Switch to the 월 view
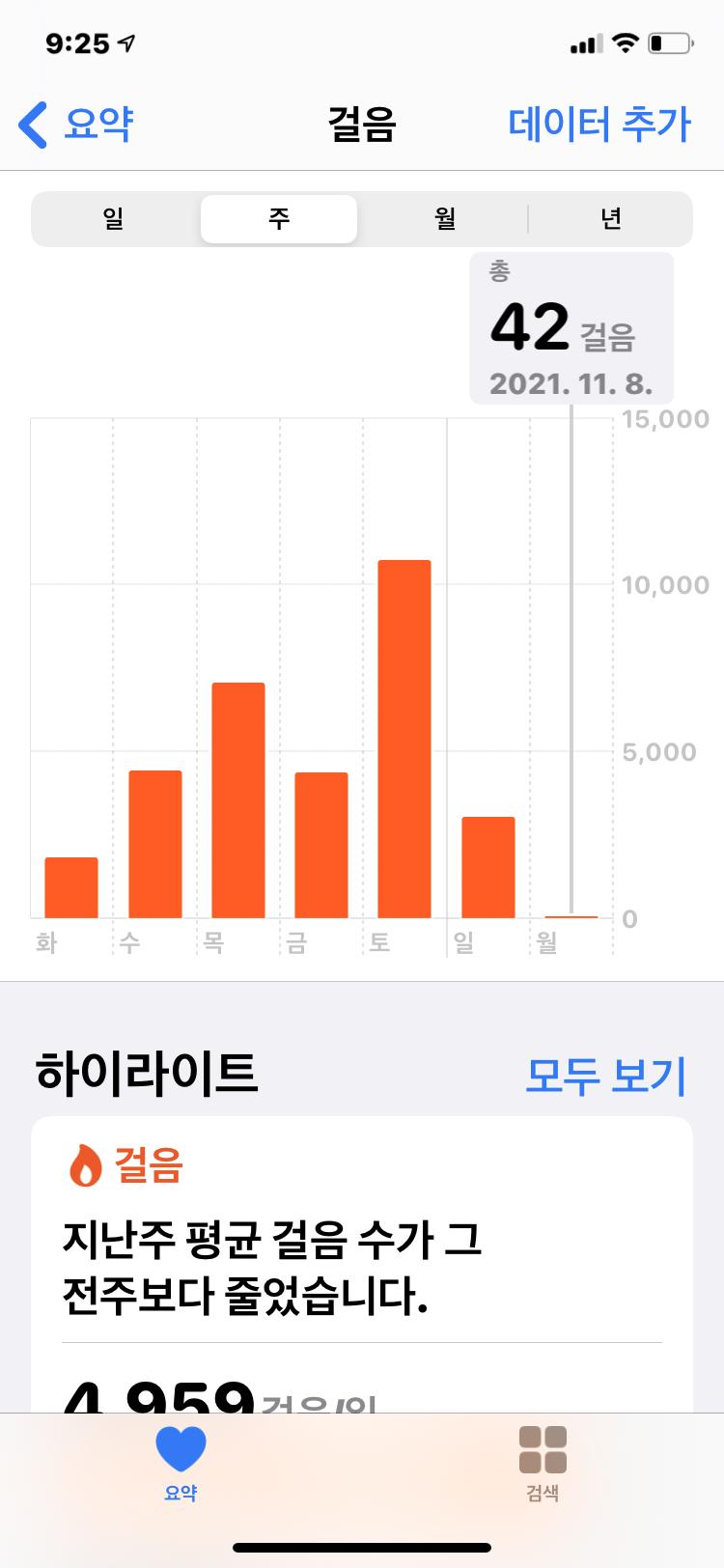724x1568 pixels. pyautogui.click(x=444, y=219)
